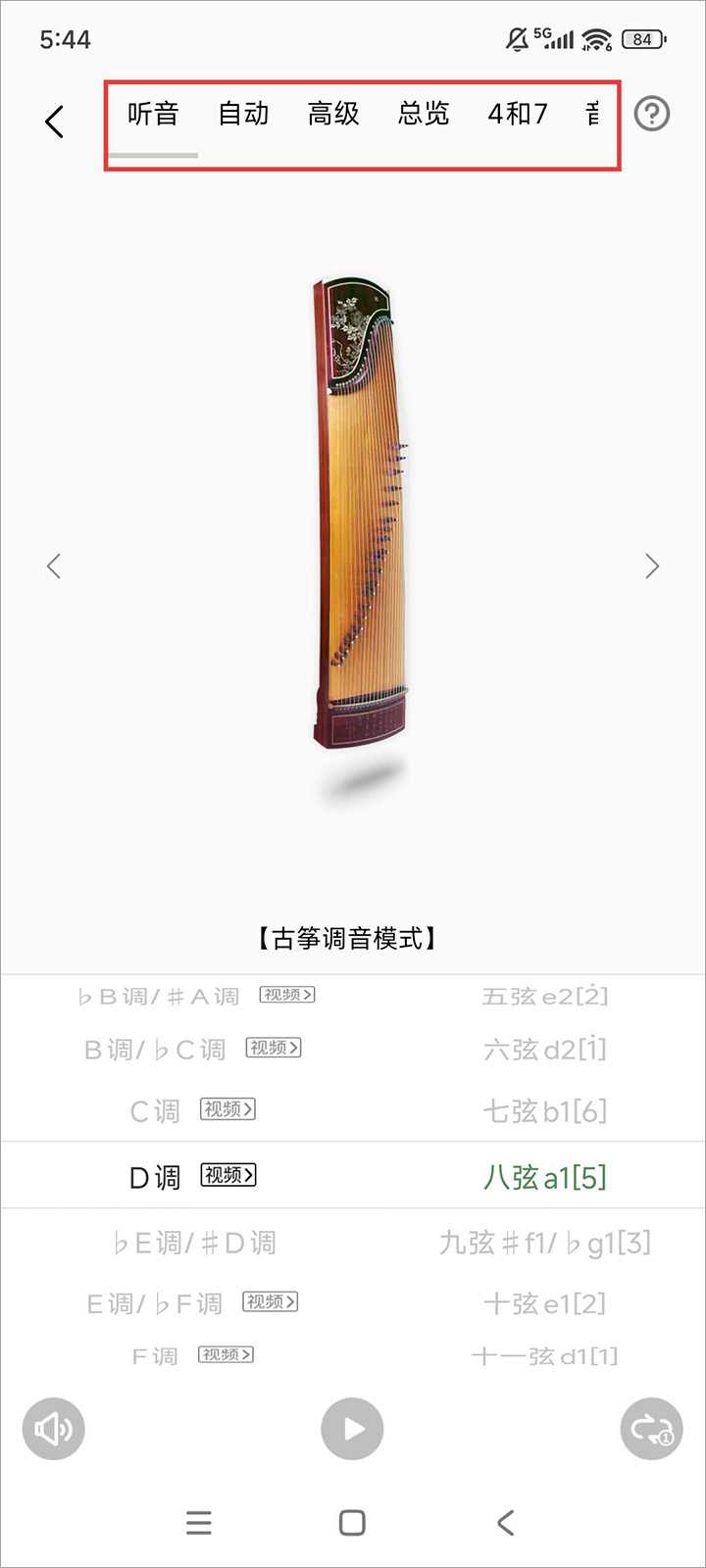Open the 视频 link beside E调/♭F调
Image resolution: width=706 pixels, height=1568 pixels.
pos(270,1301)
